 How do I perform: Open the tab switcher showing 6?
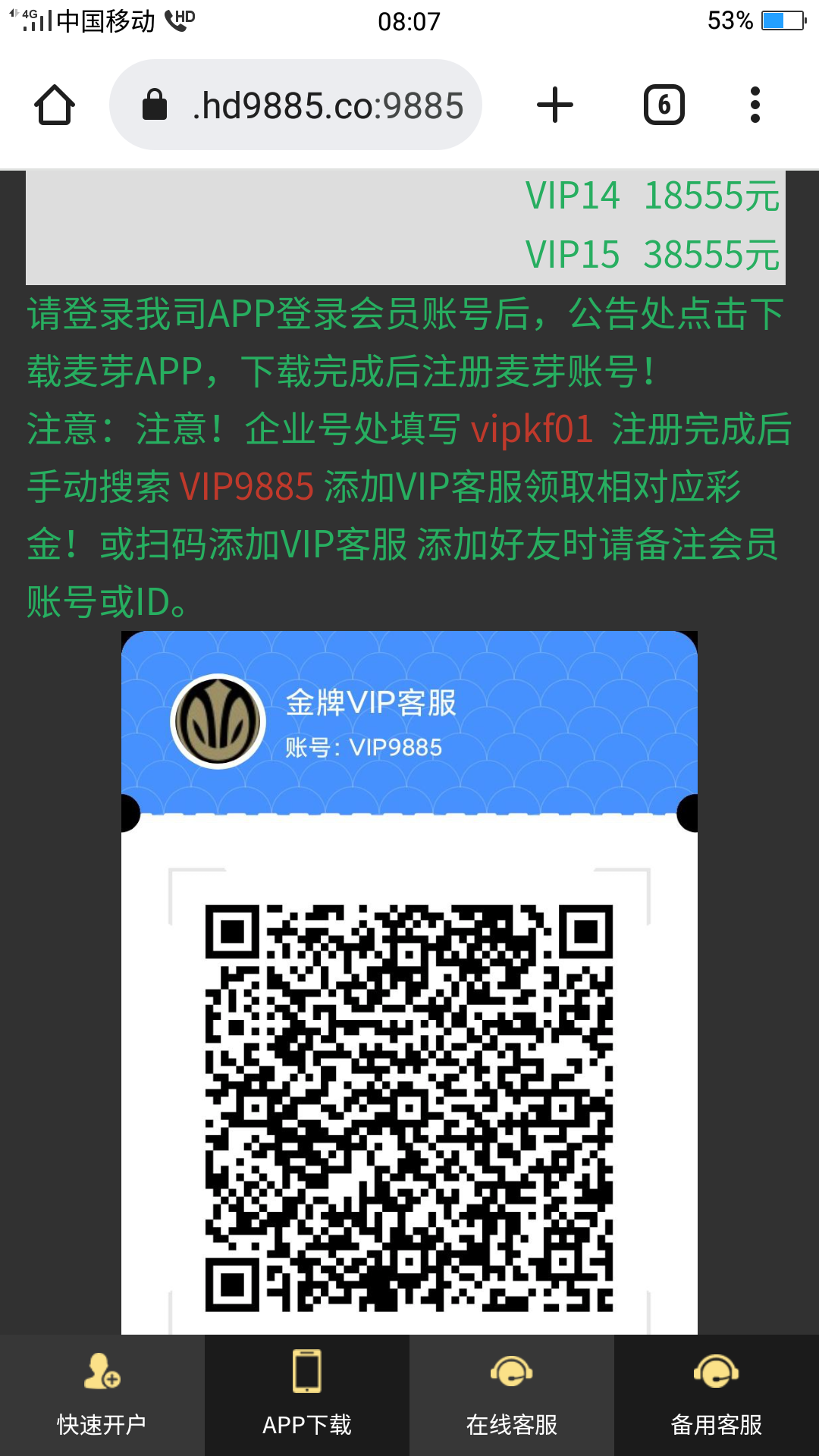click(x=664, y=105)
